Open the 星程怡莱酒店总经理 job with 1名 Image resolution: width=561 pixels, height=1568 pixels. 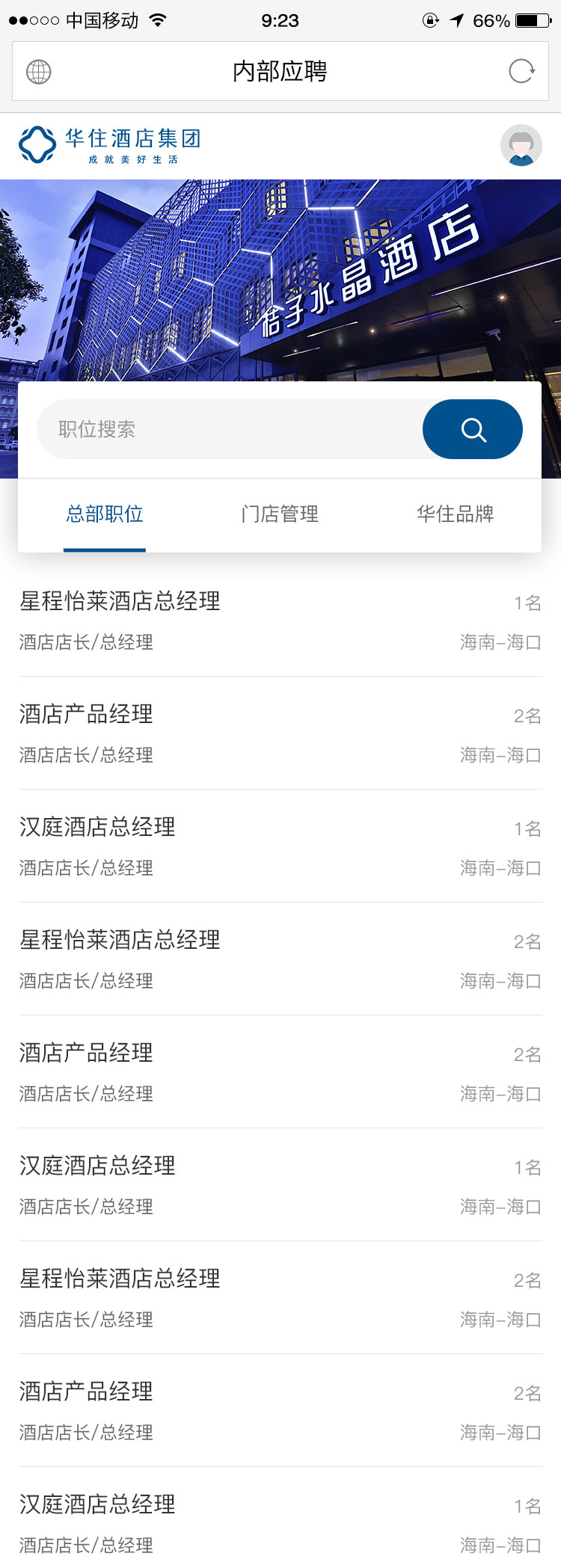click(x=280, y=620)
